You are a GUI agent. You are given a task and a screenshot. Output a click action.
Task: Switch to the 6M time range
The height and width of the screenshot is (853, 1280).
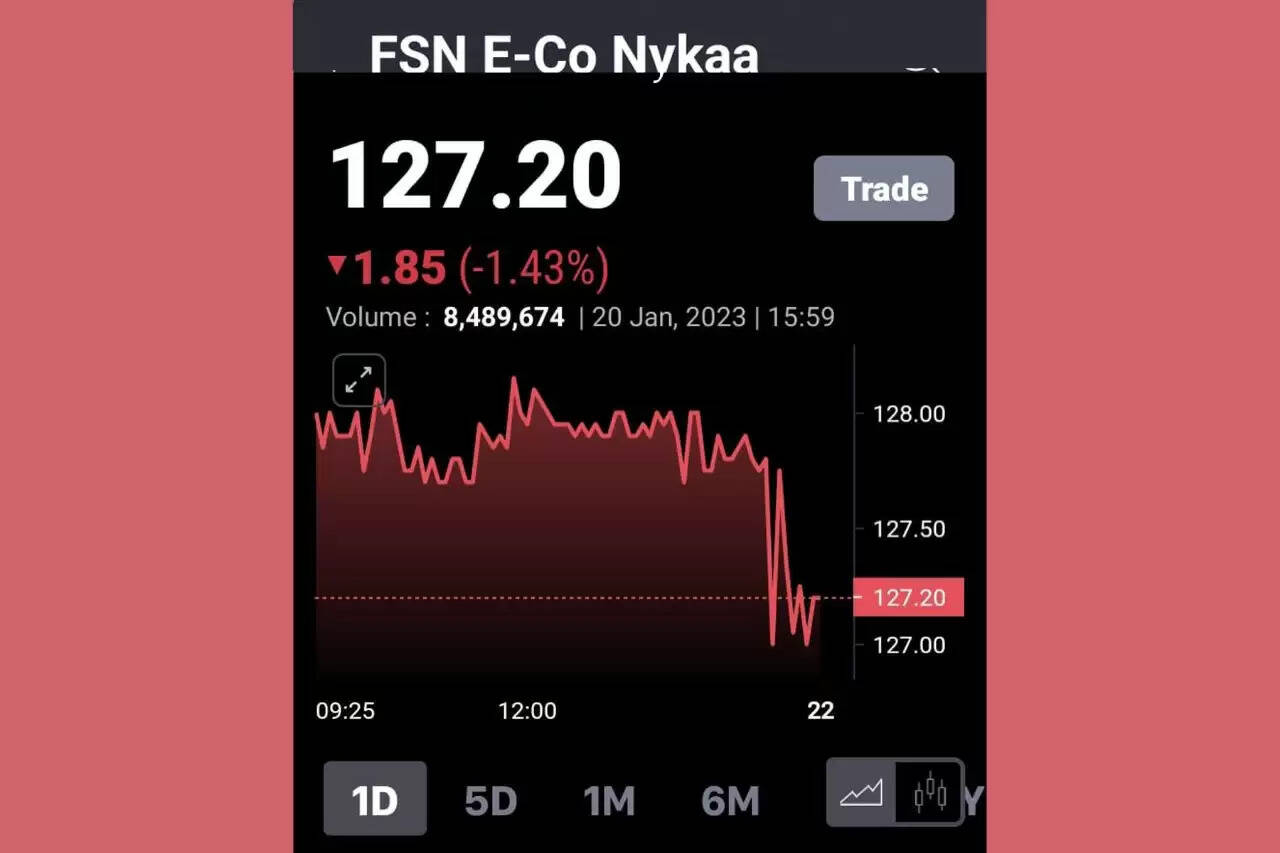pos(730,800)
